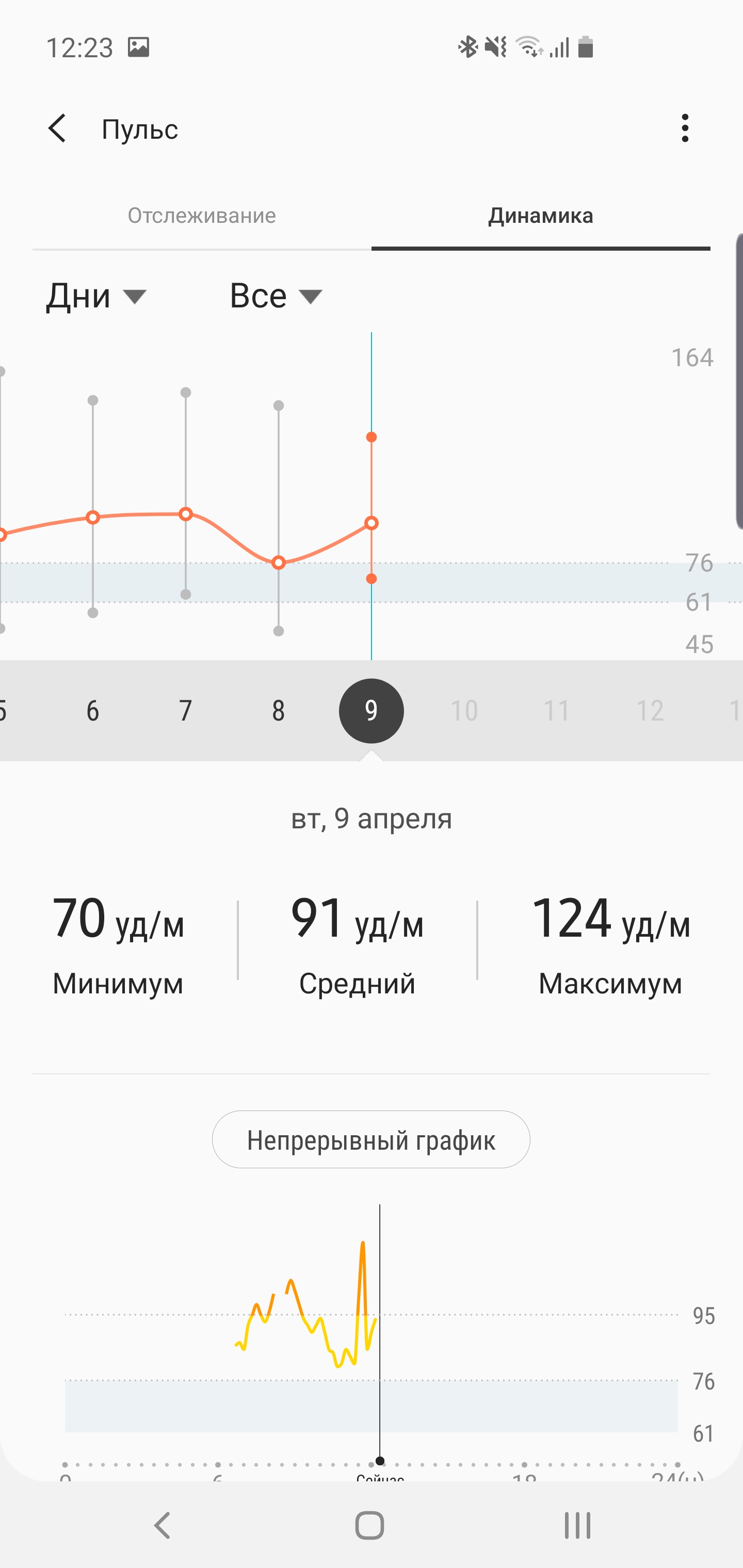Tap the system home button
This screenshot has height=1568, width=743.
point(369,1525)
